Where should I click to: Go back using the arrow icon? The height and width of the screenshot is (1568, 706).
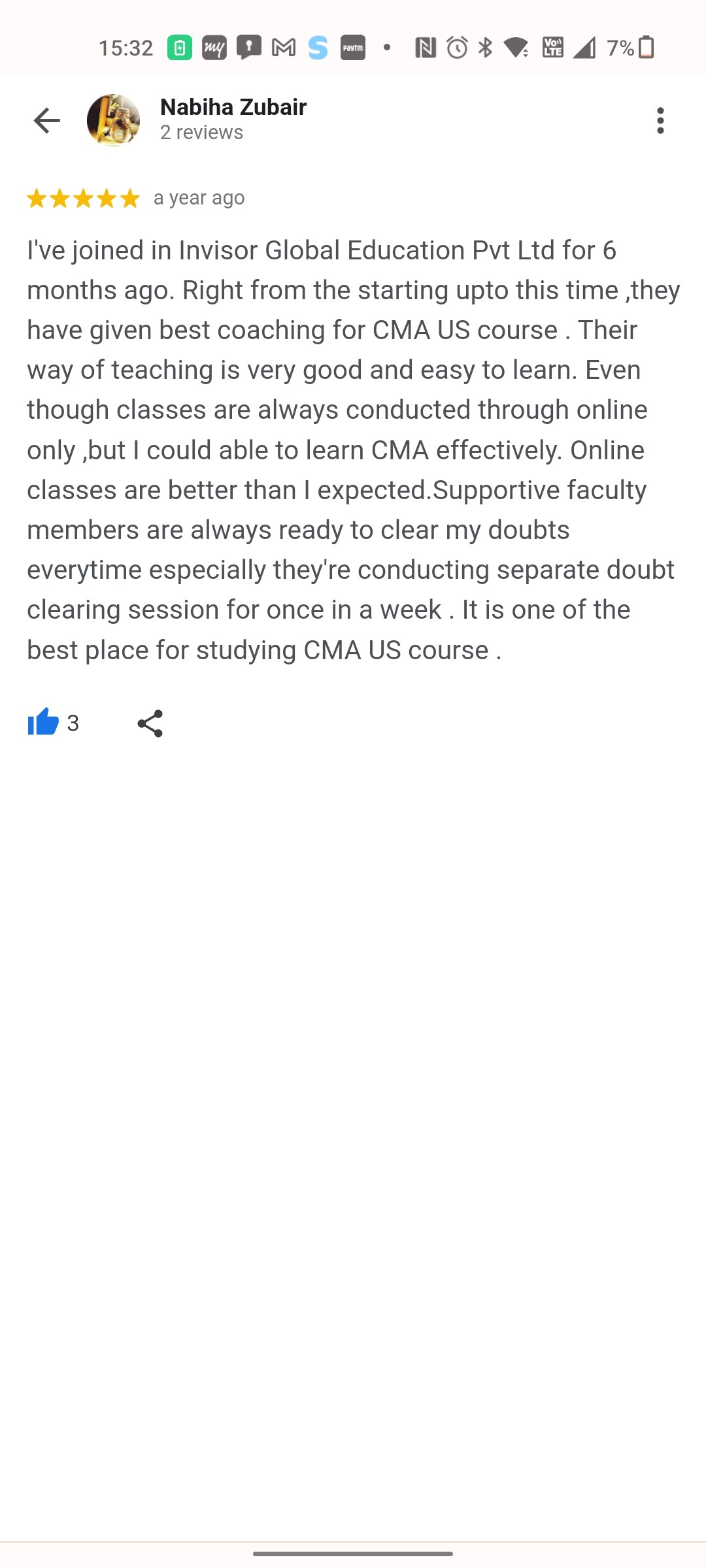click(46, 121)
